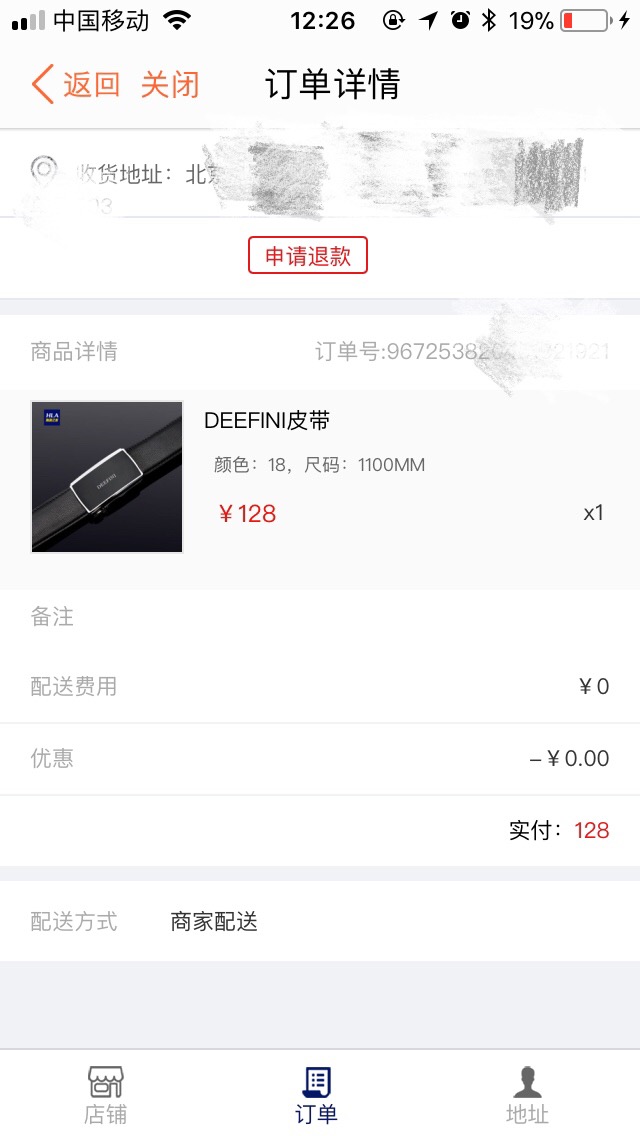The width and height of the screenshot is (640, 1136).
Task: Switch to the 店铺 tab
Action: pyautogui.click(x=105, y=1093)
